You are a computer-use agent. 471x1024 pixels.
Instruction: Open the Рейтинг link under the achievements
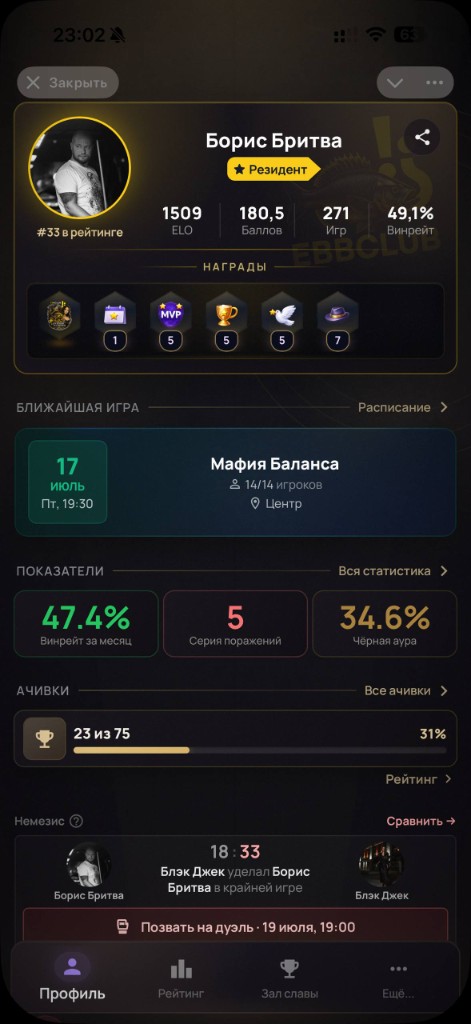click(x=419, y=779)
